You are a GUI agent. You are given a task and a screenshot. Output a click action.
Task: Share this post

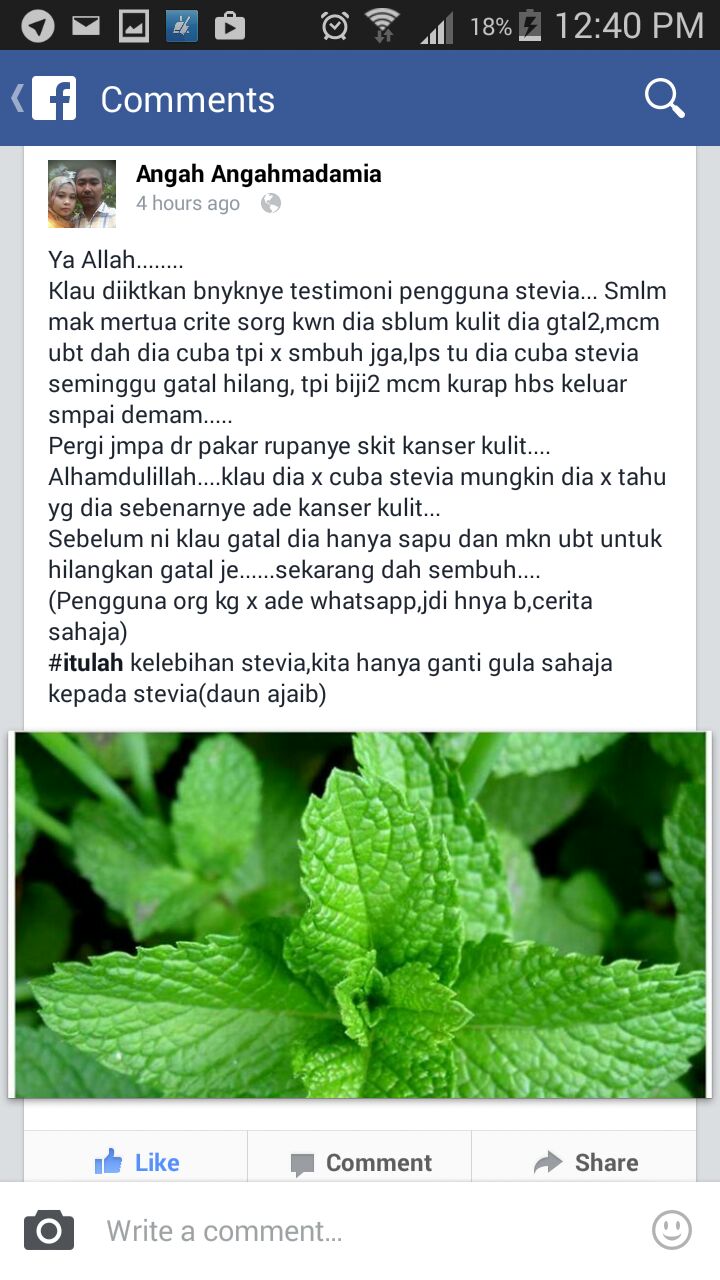click(585, 1162)
